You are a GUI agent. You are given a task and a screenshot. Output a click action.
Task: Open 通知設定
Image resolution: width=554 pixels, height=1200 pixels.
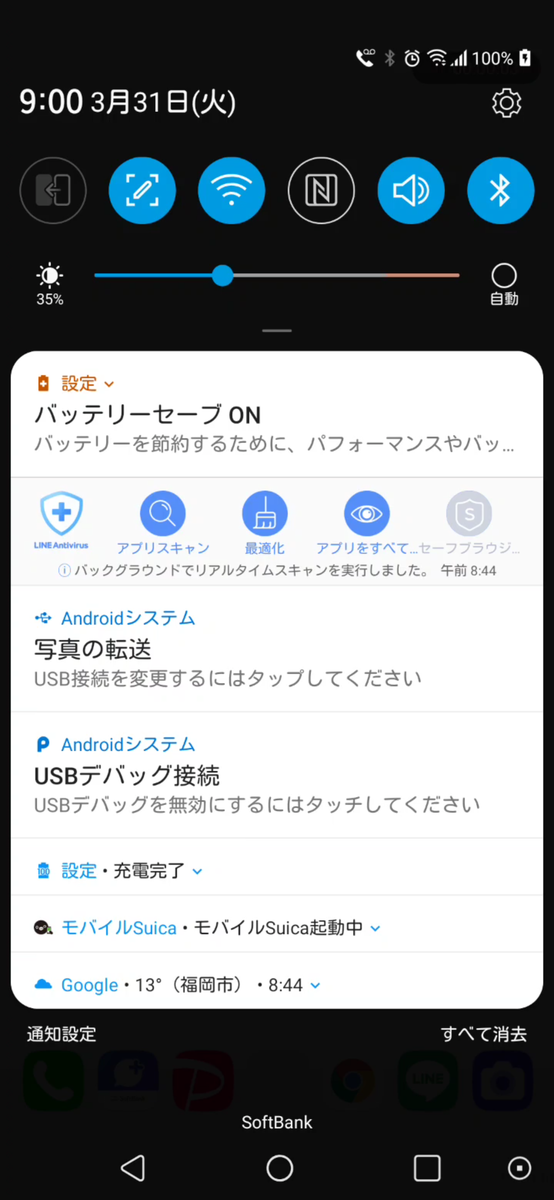pyautogui.click(x=62, y=1035)
